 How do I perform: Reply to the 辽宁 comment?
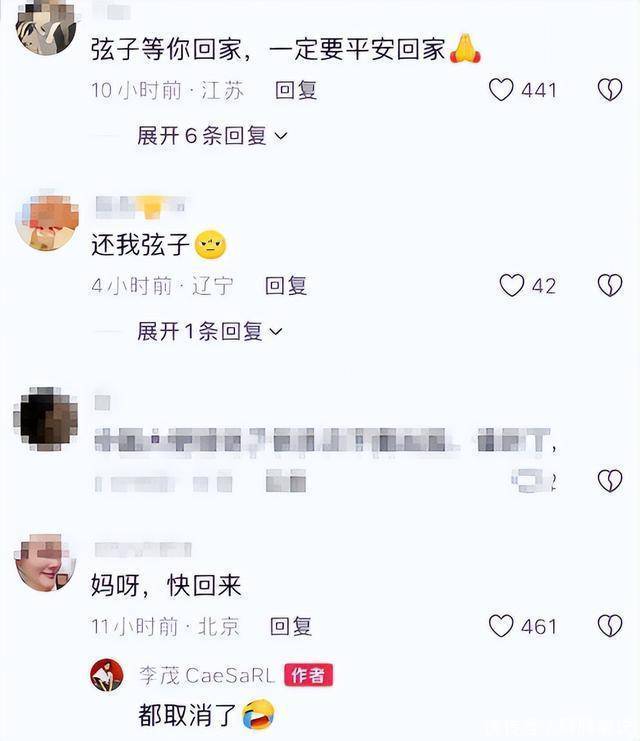[286, 285]
